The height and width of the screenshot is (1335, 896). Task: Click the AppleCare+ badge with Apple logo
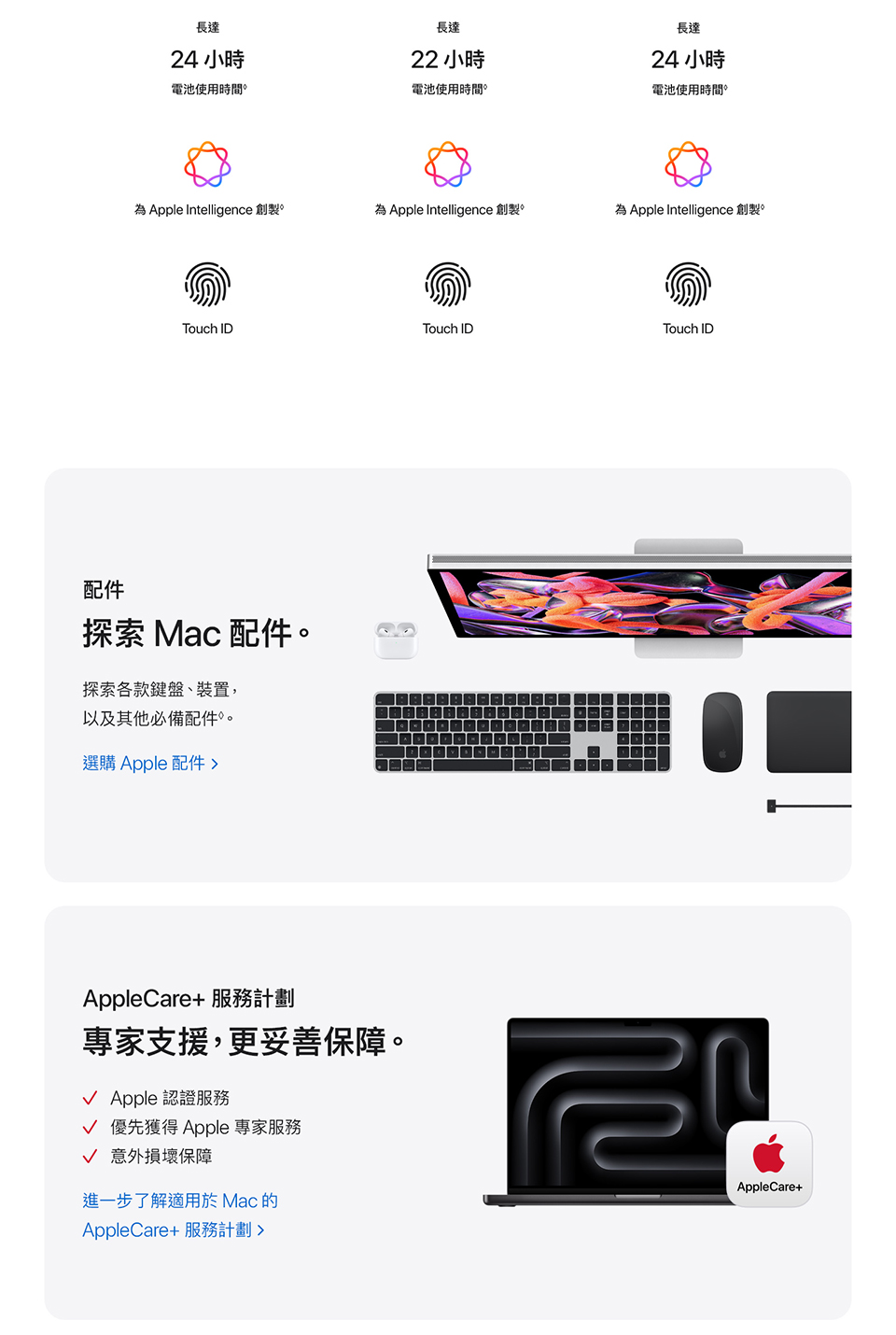[x=768, y=1163]
